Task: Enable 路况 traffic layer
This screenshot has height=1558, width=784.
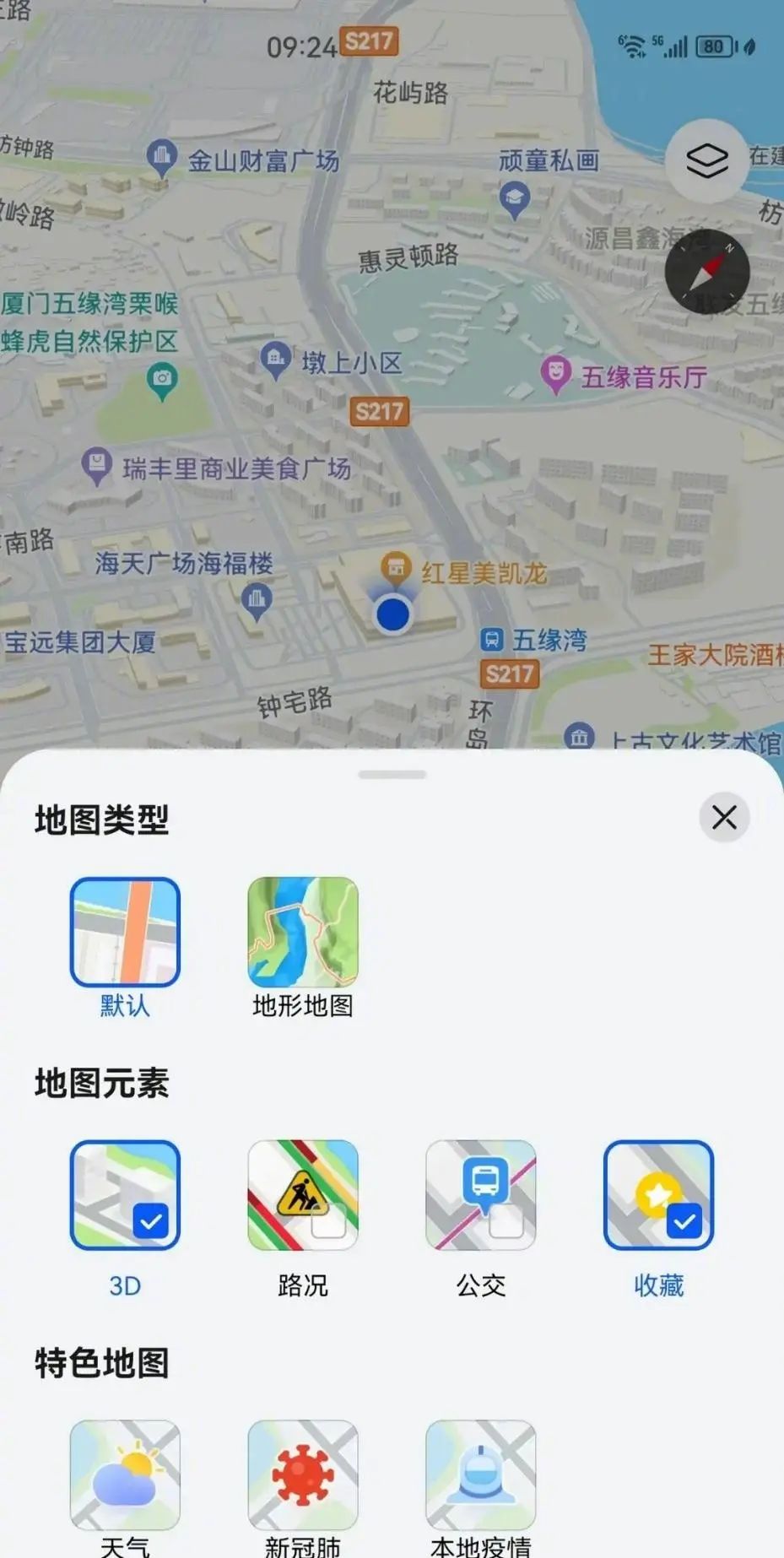Action: click(303, 1195)
